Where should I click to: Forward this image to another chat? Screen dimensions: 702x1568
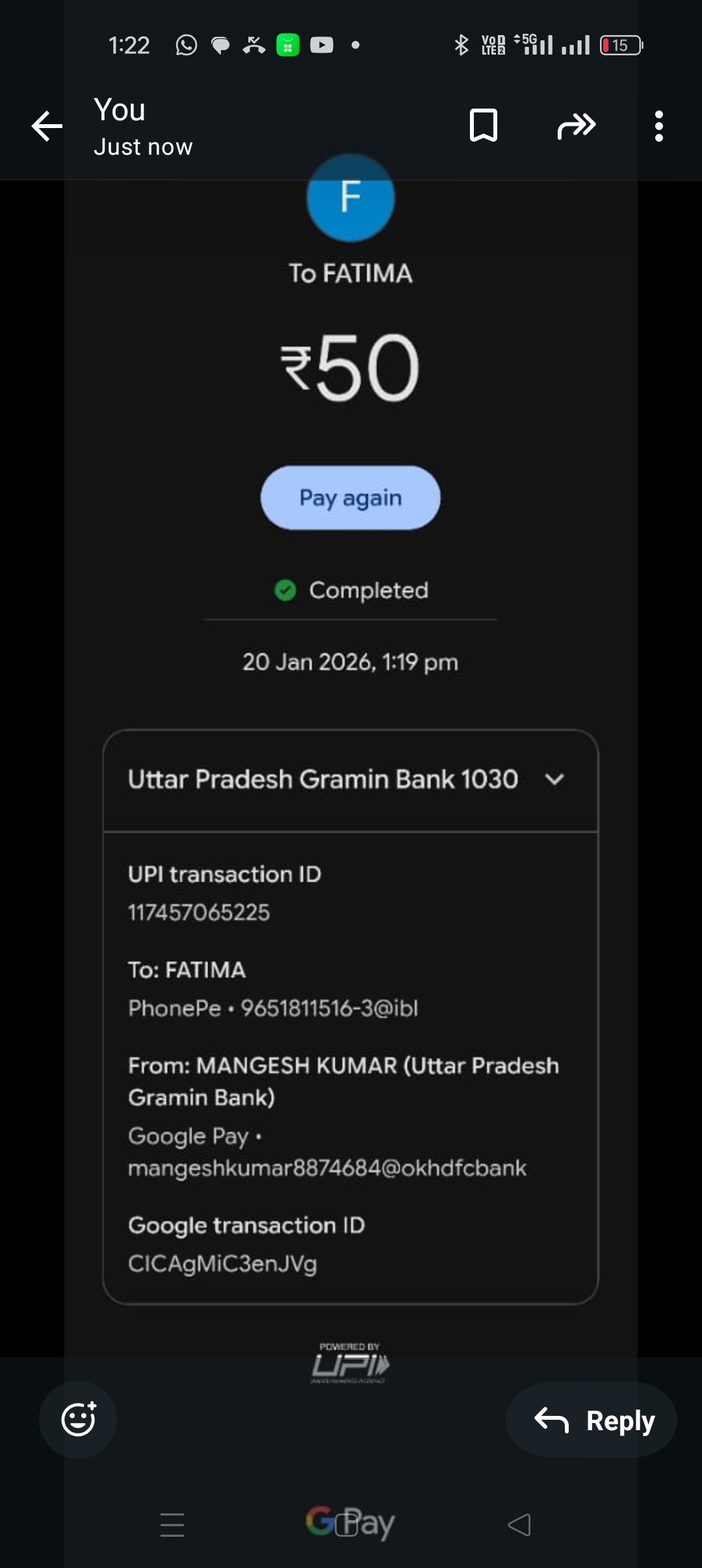576,125
